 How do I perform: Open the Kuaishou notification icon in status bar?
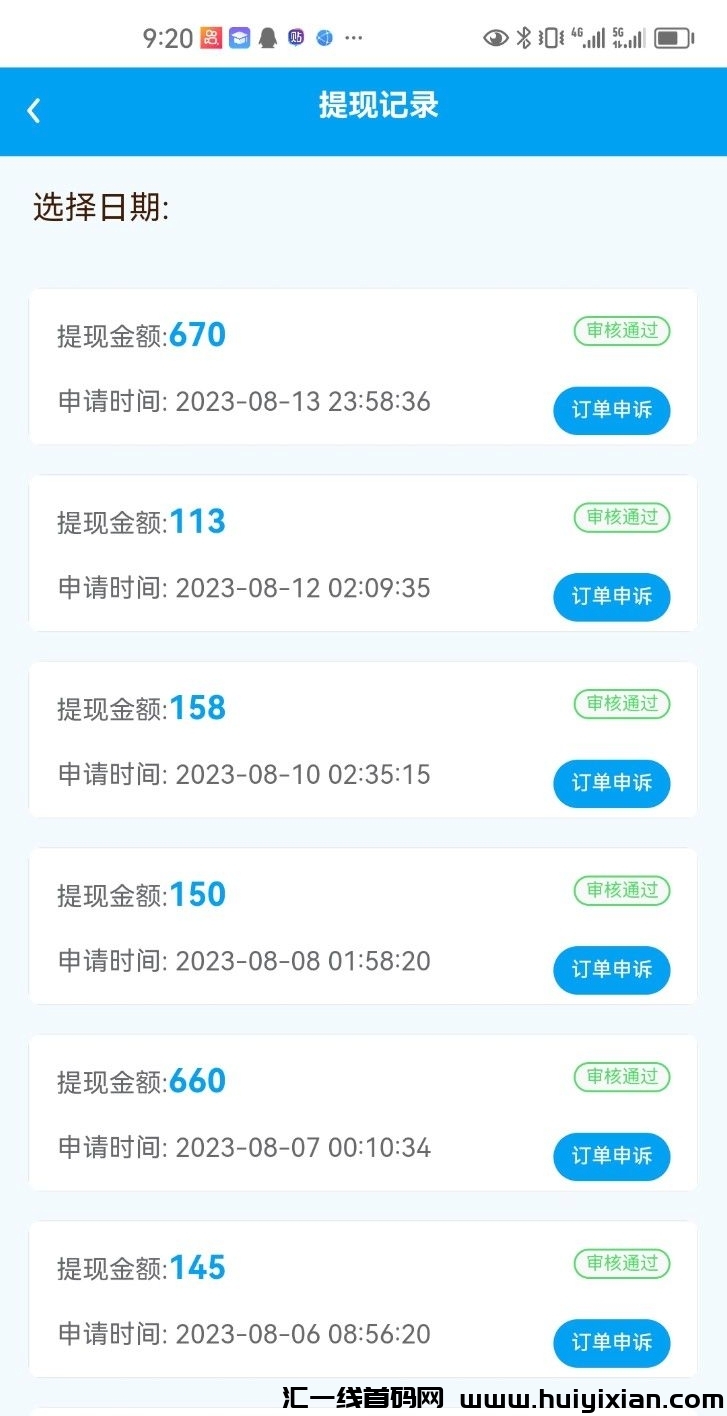click(210, 37)
